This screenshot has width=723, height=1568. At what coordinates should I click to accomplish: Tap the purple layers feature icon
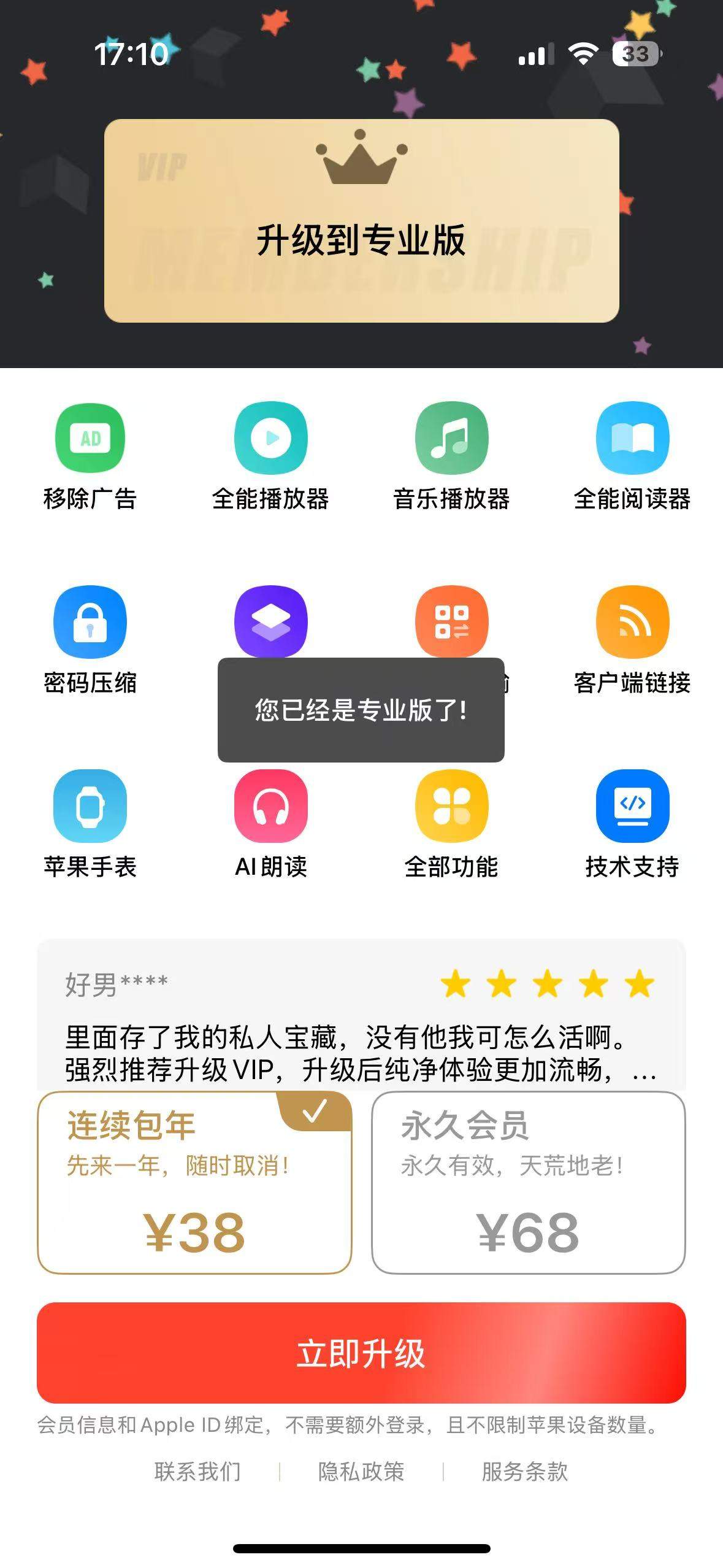(270, 622)
